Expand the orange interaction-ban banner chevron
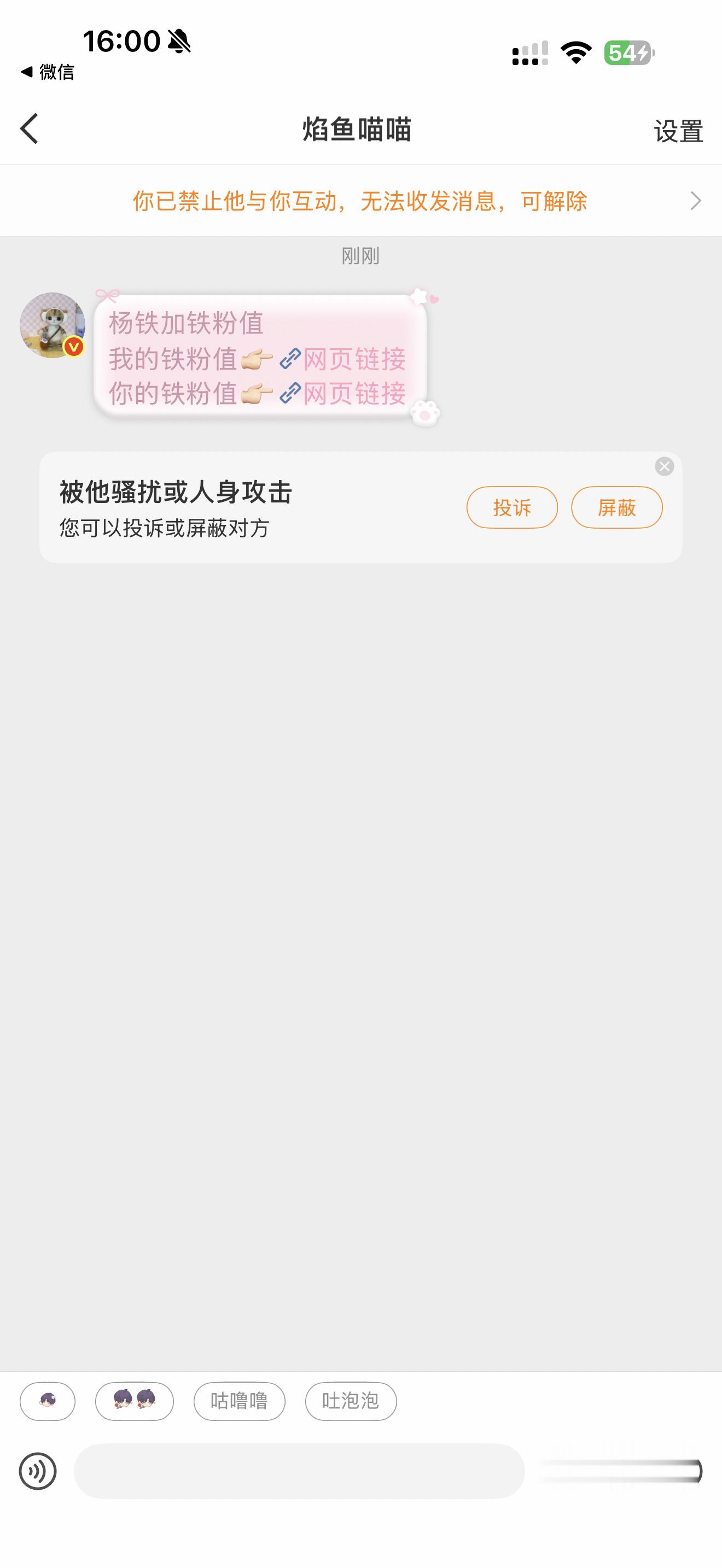 point(695,200)
